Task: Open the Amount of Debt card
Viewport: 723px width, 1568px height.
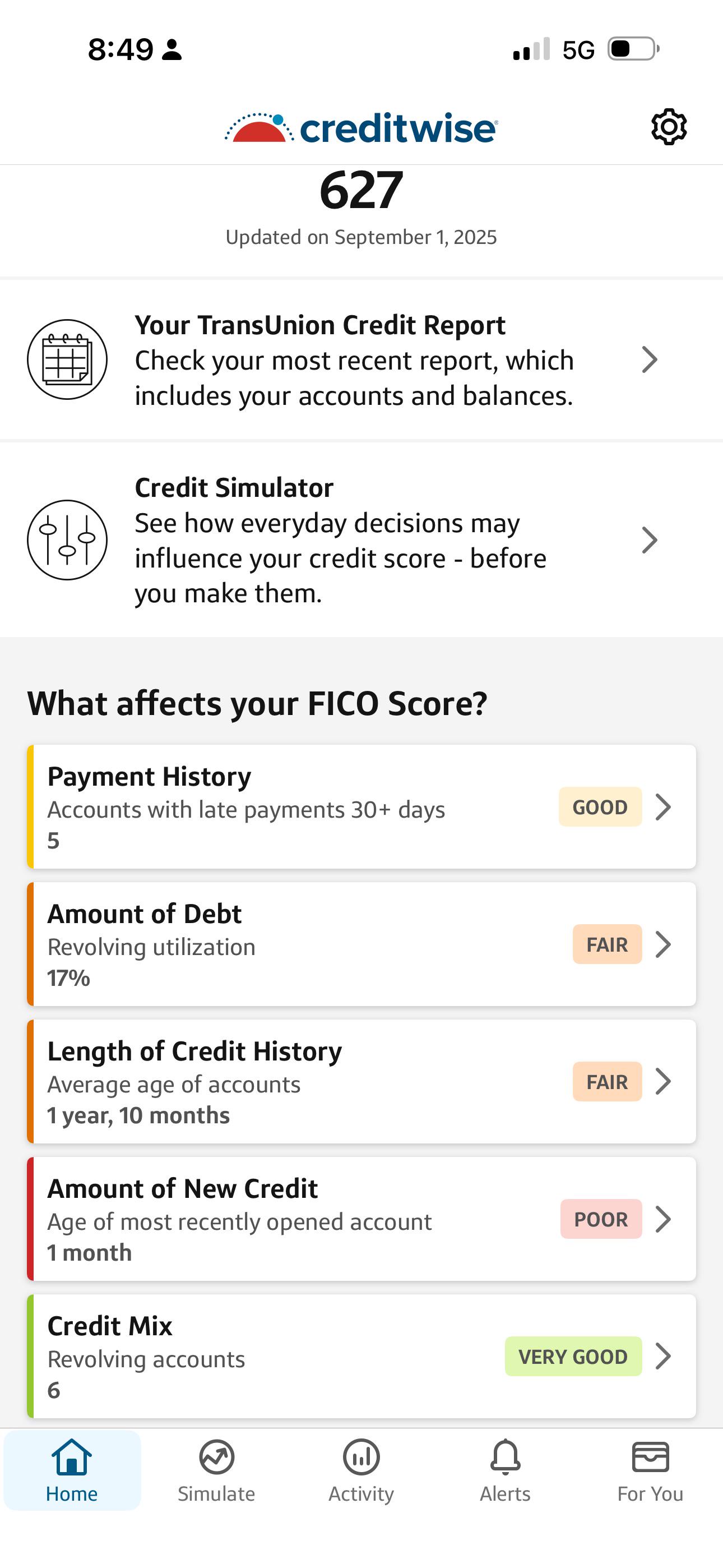Action: (361, 944)
